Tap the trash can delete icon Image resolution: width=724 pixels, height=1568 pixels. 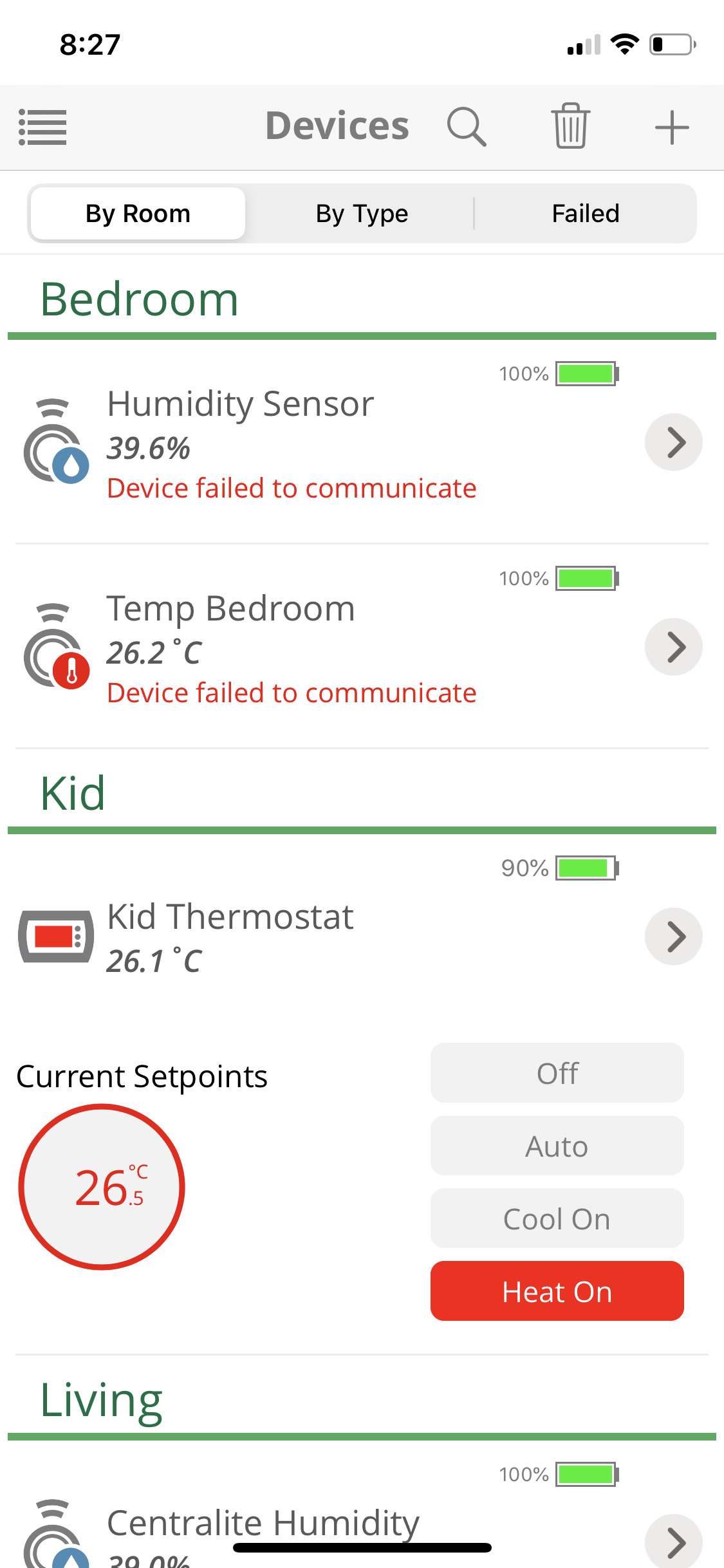pos(570,126)
